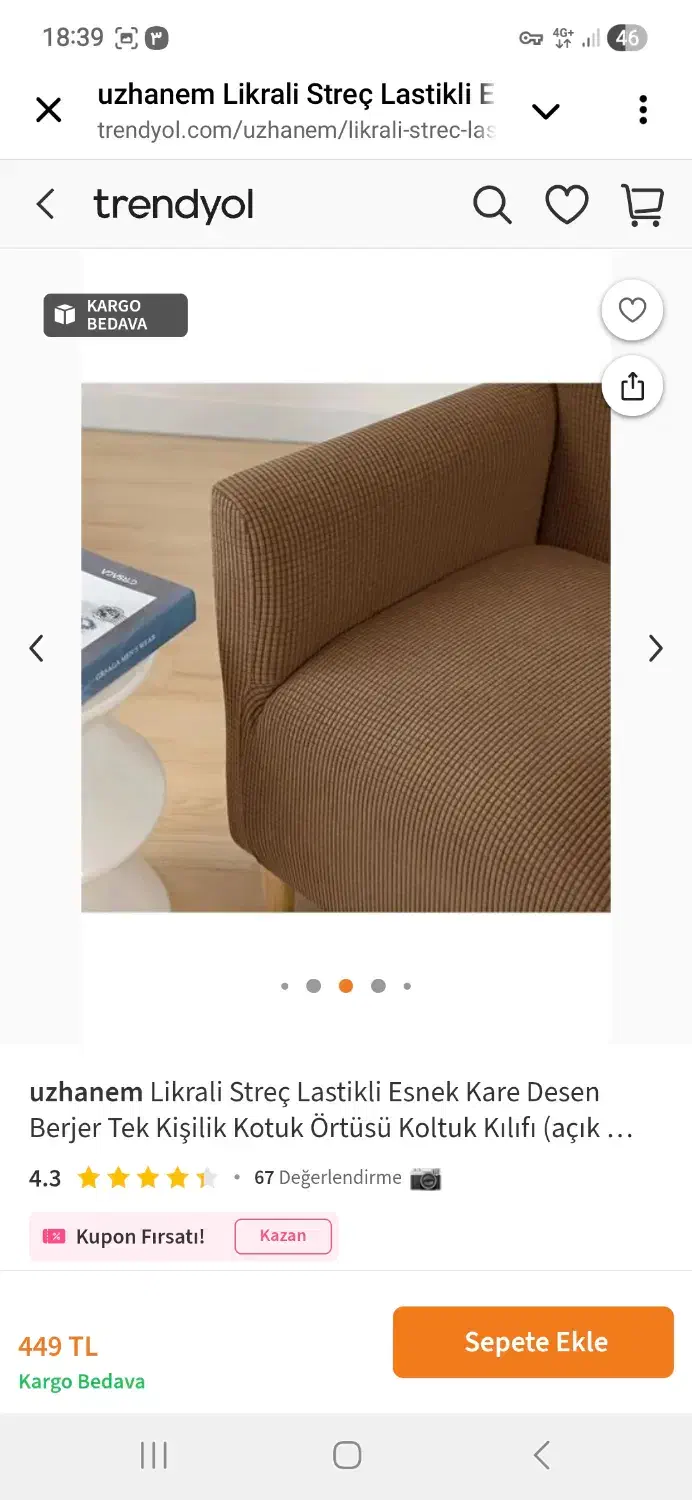Add this product to favorites

pyautogui.click(x=632, y=311)
